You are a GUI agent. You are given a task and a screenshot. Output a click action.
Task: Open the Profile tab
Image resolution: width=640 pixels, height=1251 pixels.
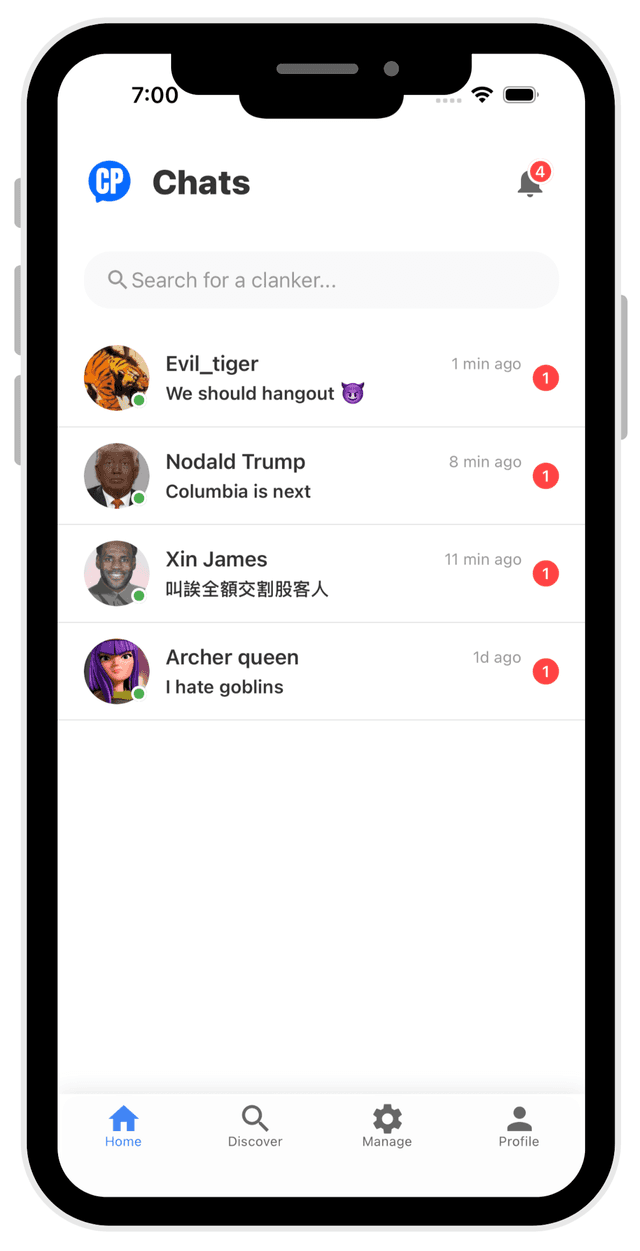tap(519, 1126)
